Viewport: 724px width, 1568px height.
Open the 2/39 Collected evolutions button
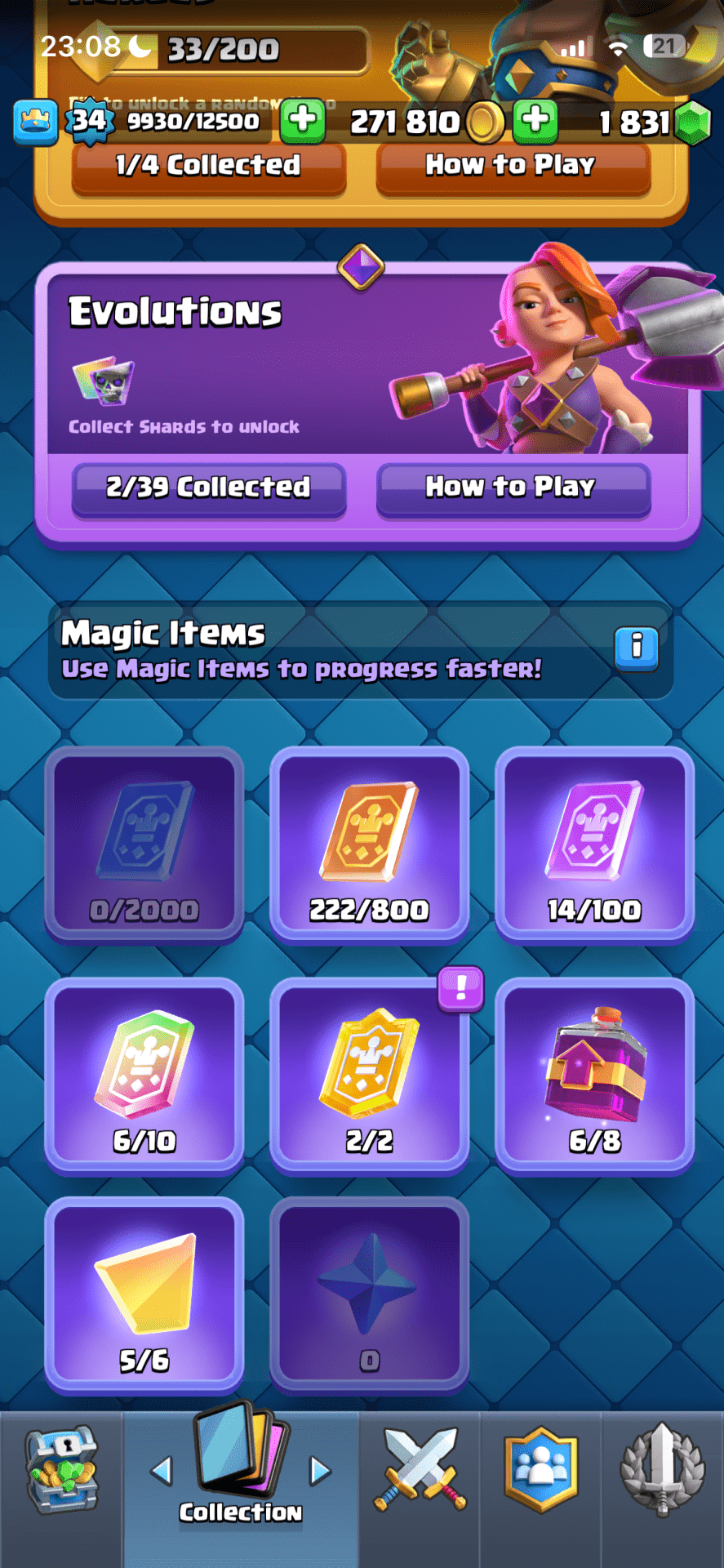[208, 488]
